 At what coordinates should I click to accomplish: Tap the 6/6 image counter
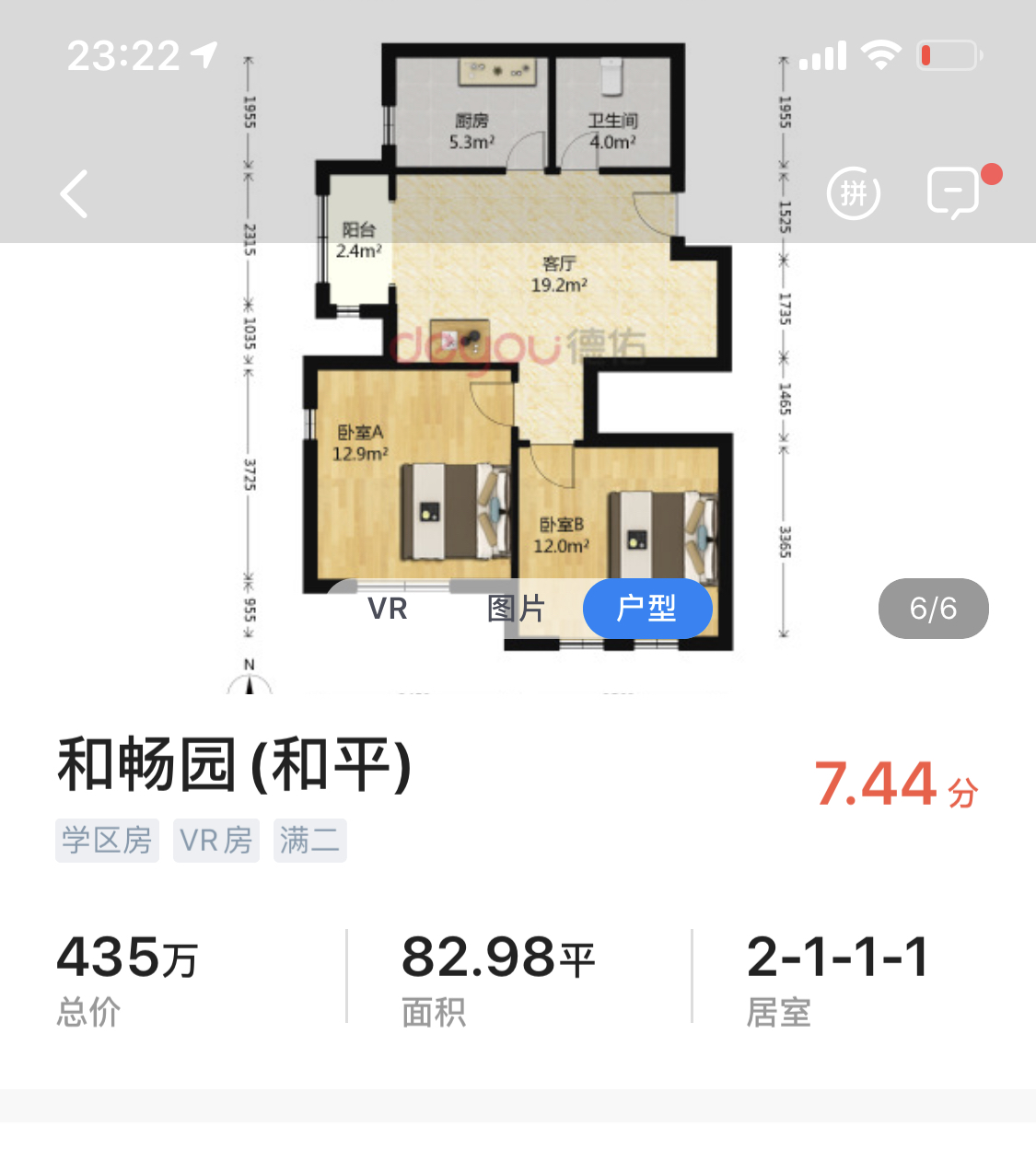coord(934,609)
